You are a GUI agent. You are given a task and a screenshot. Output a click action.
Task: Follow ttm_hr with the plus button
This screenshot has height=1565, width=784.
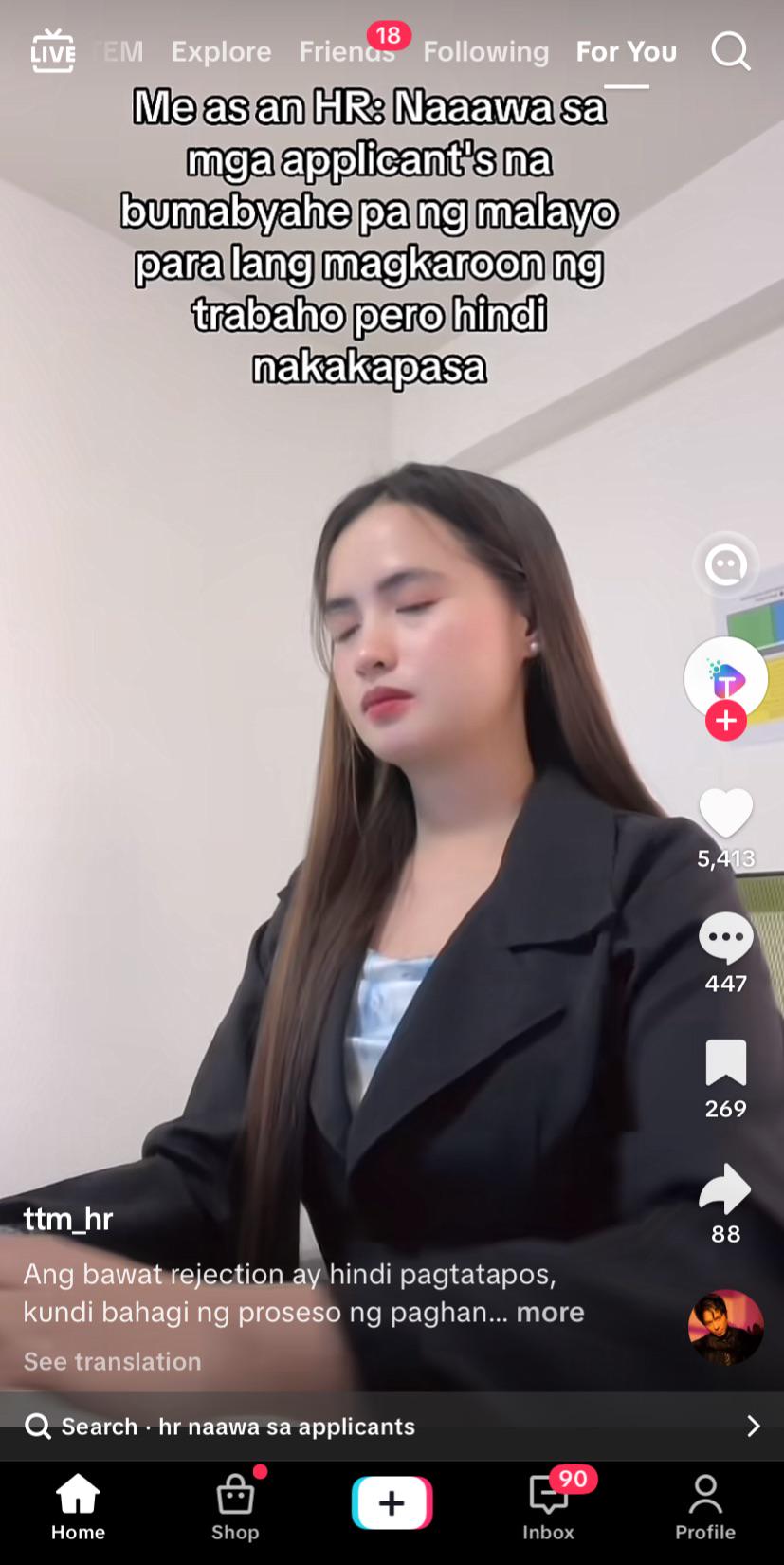726,721
